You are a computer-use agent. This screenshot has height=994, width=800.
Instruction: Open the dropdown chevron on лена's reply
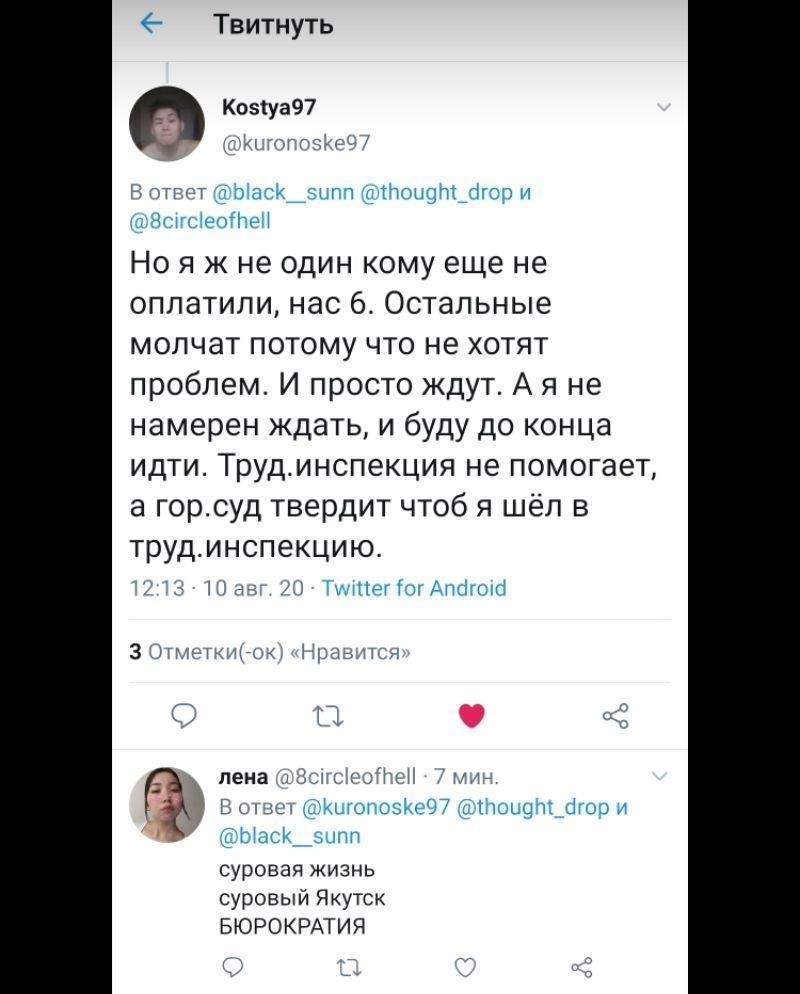pos(659,775)
